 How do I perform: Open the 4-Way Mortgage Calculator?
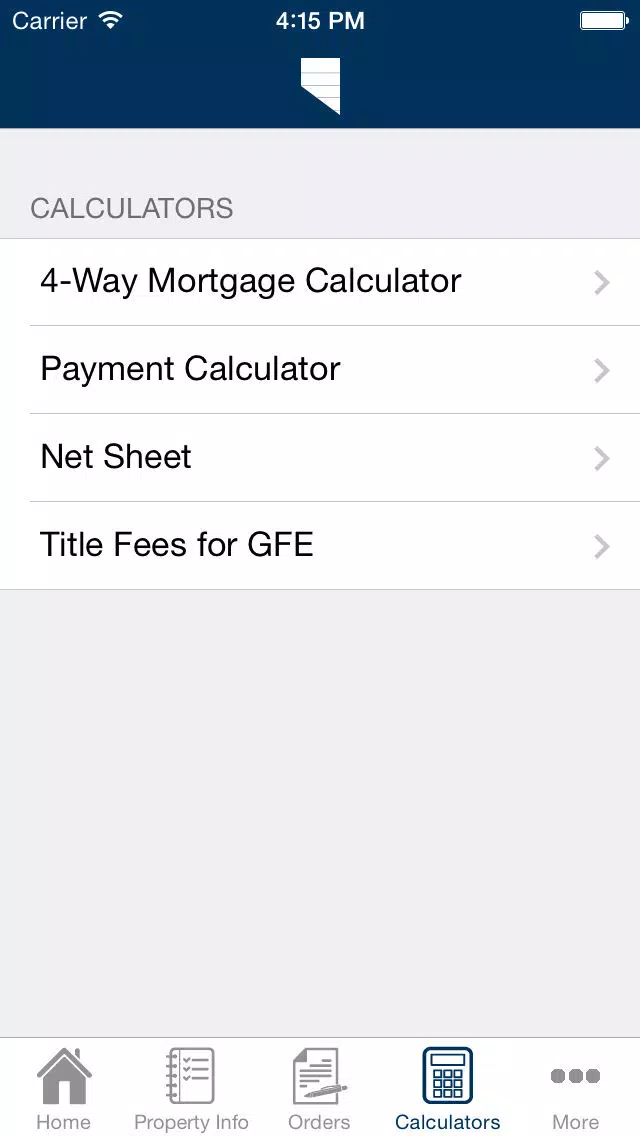[x=320, y=282]
